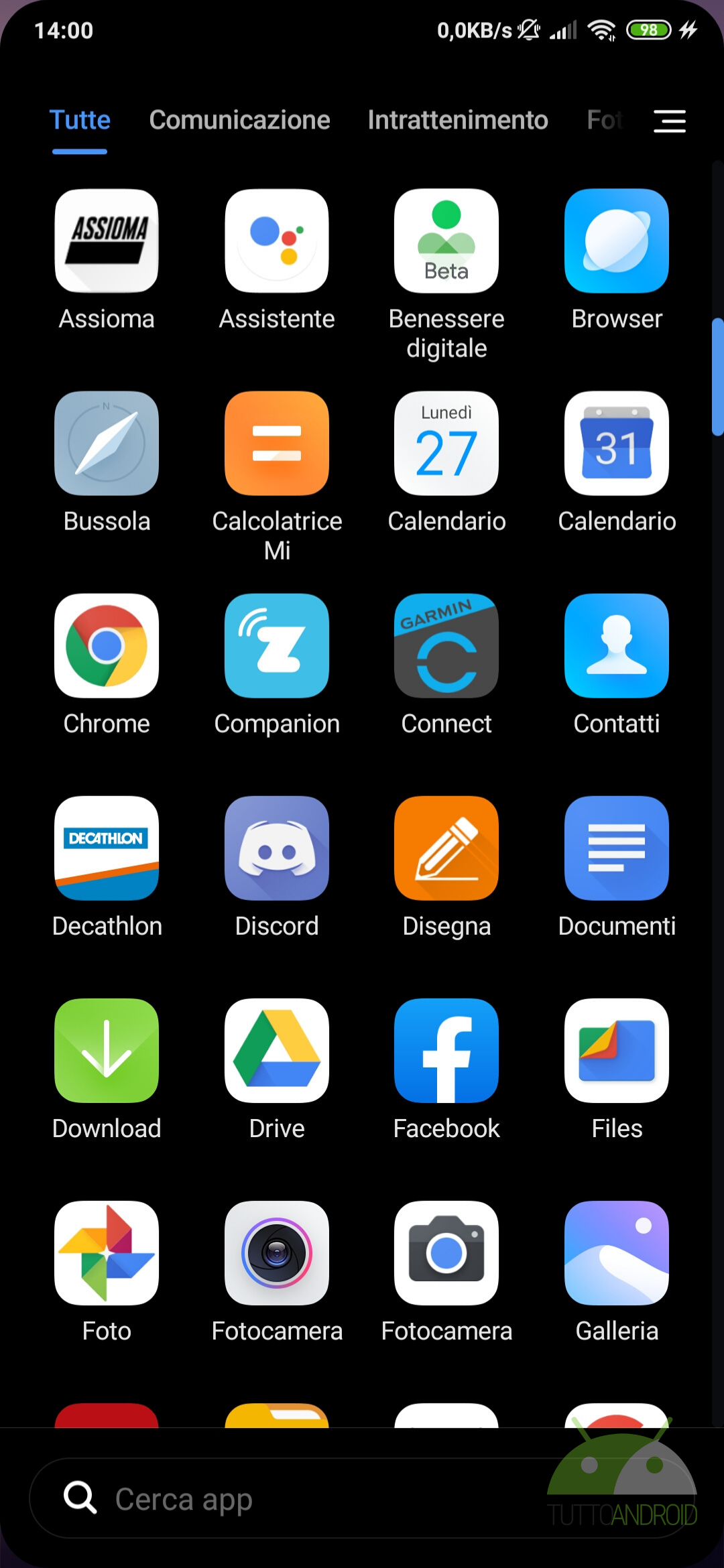Image resolution: width=724 pixels, height=1568 pixels.
Task: Launch the Assioma app
Action: point(107,241)
